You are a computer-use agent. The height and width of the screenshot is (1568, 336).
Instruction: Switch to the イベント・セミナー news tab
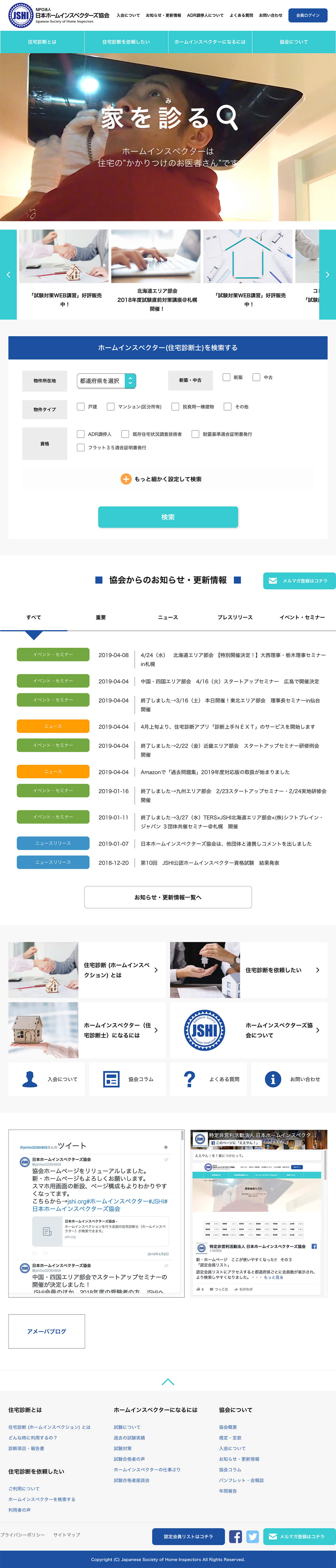click(302, 617)
